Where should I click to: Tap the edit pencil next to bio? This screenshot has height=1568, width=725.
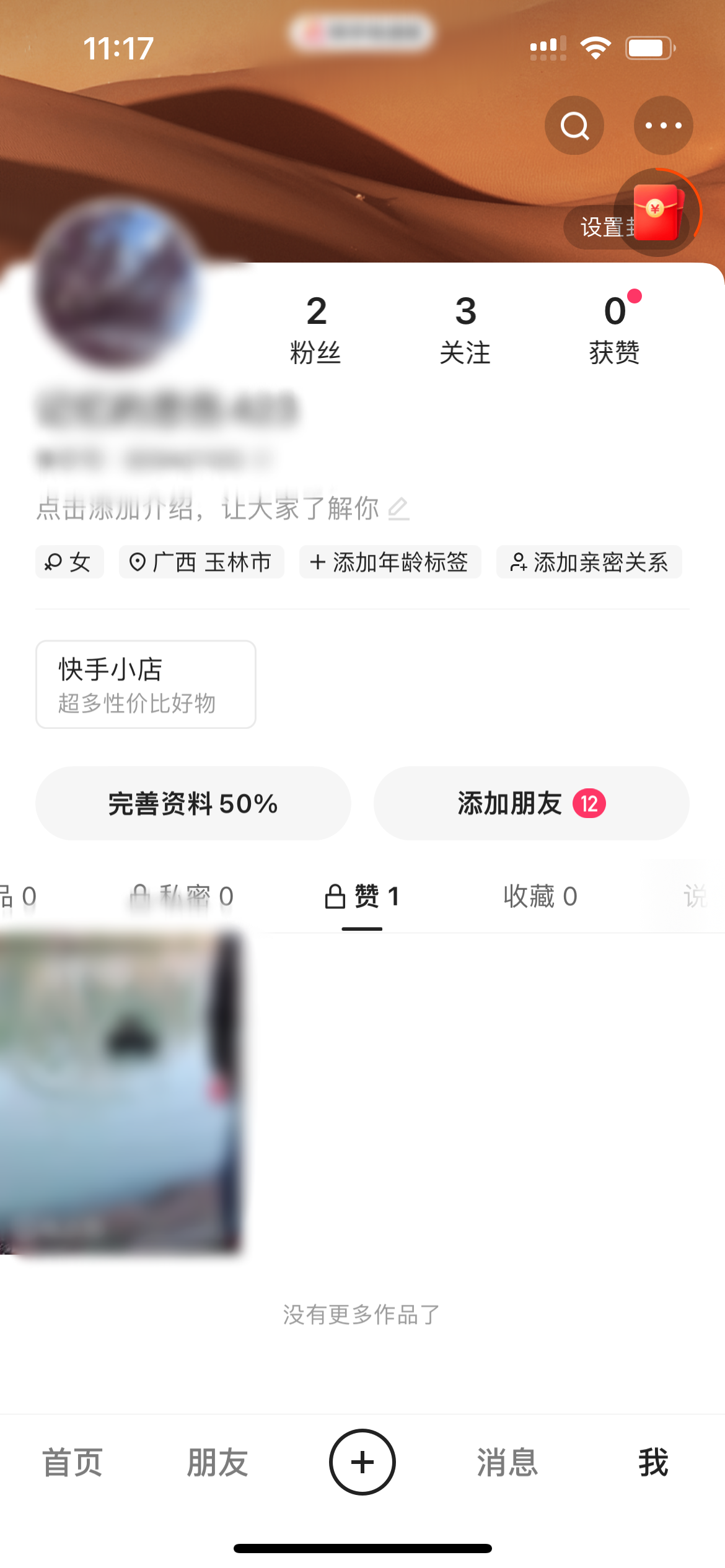point(399,508)
